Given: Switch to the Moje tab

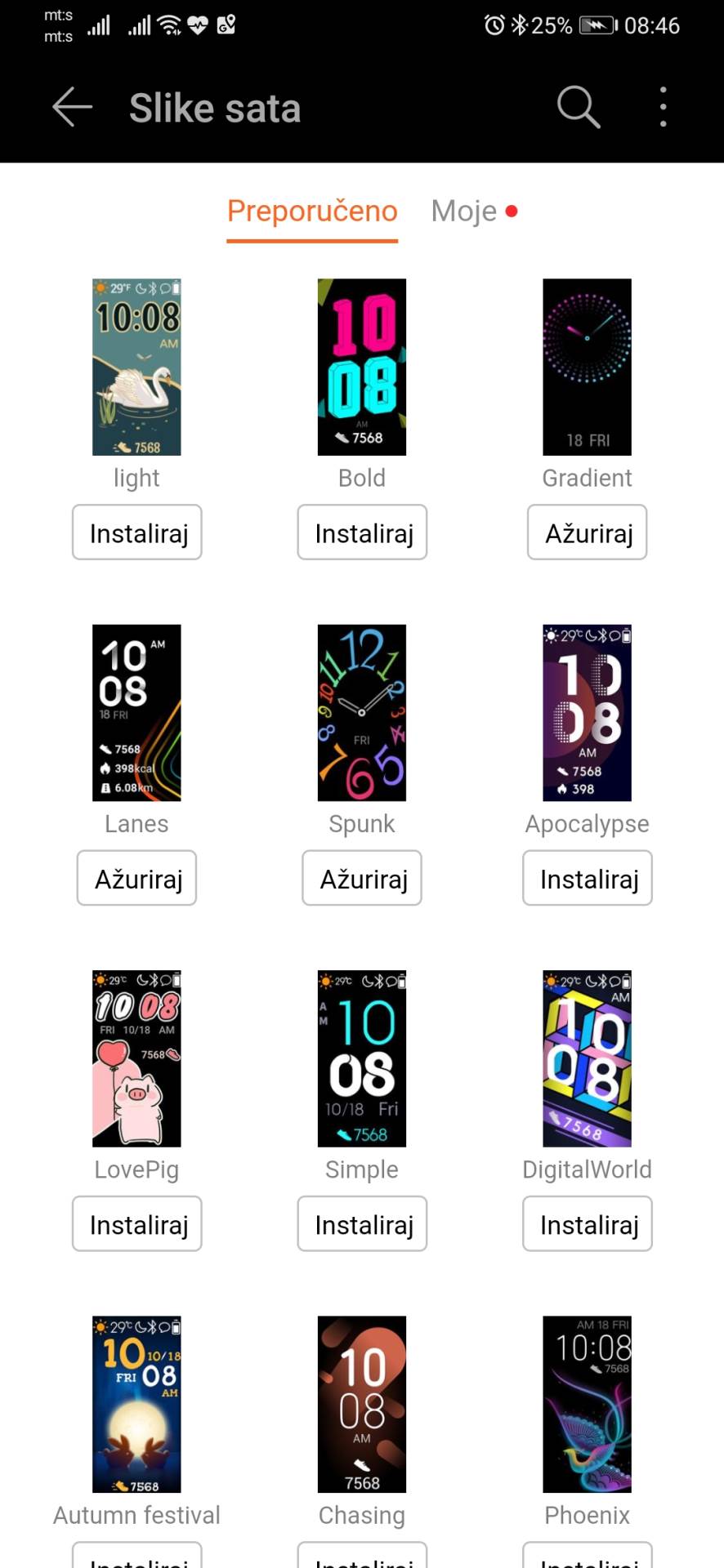Looking at the screenshot, I should [464, 212].
